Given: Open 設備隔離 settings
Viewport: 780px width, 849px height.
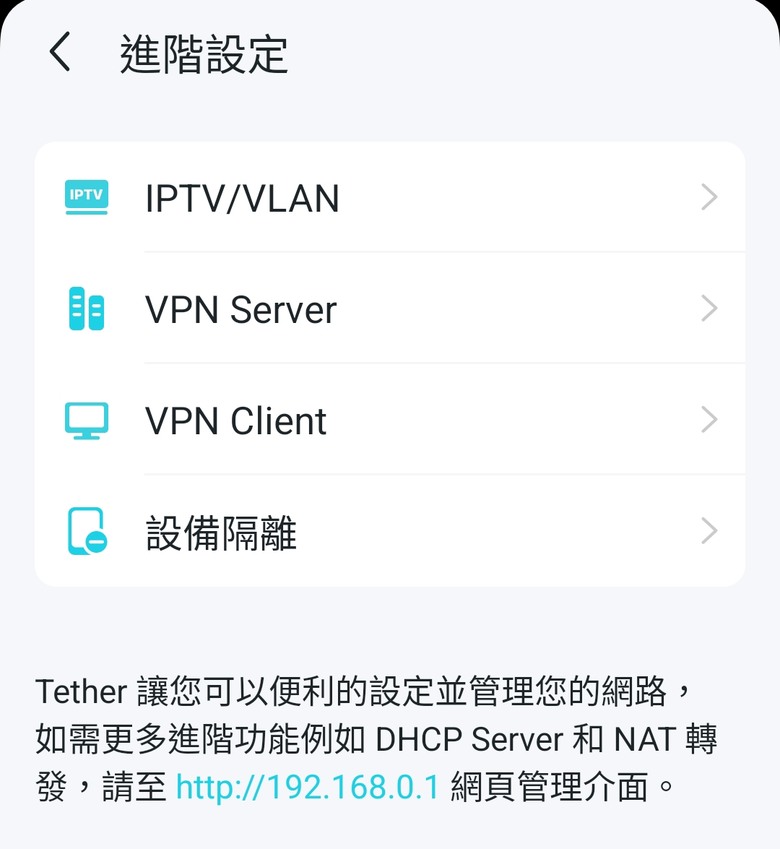Looking at the screenshot, I should pyautogui.click(x=390, y=532).
